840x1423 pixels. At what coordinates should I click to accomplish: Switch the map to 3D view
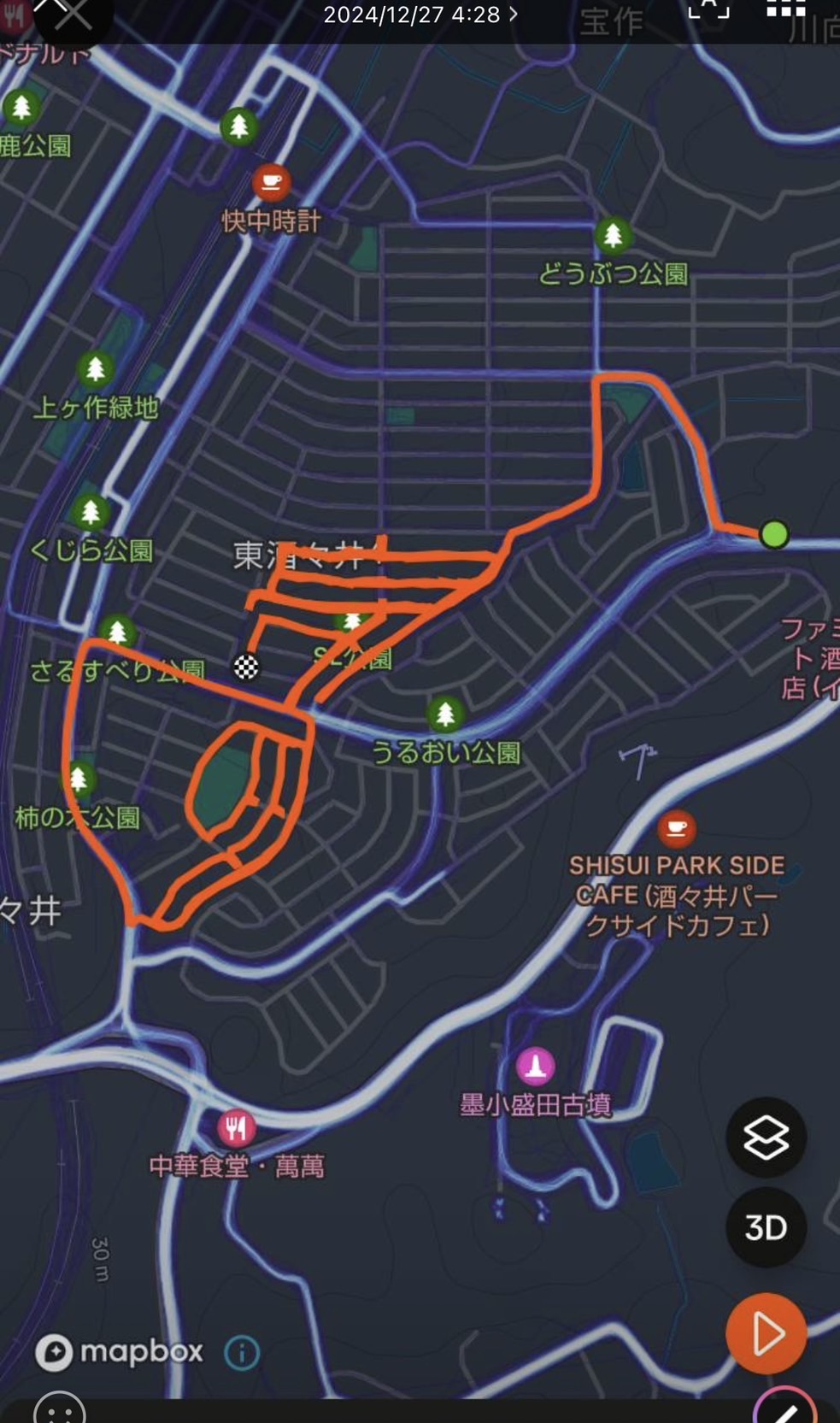click(766, 1227)
